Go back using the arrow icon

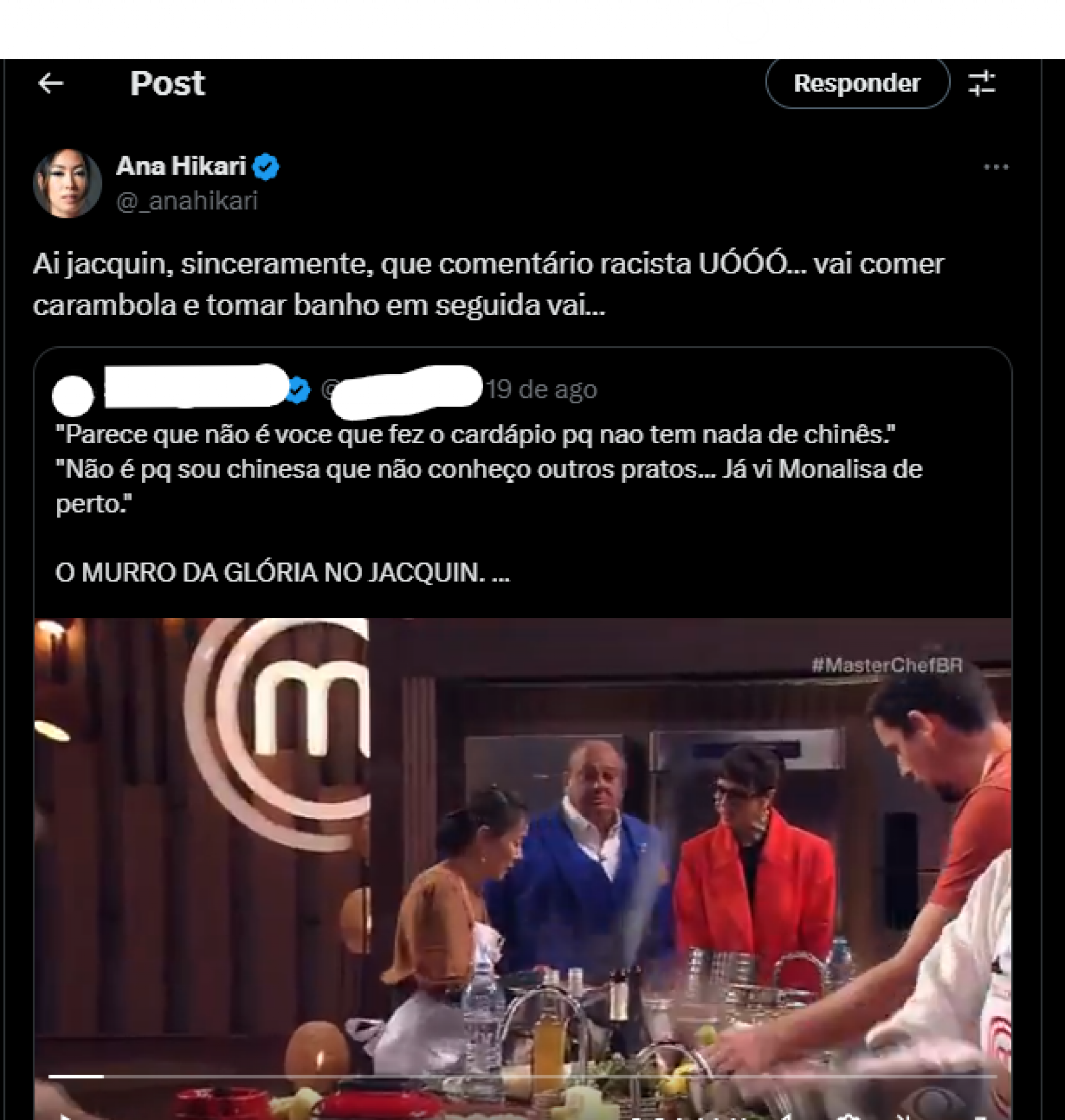[50, 83]
